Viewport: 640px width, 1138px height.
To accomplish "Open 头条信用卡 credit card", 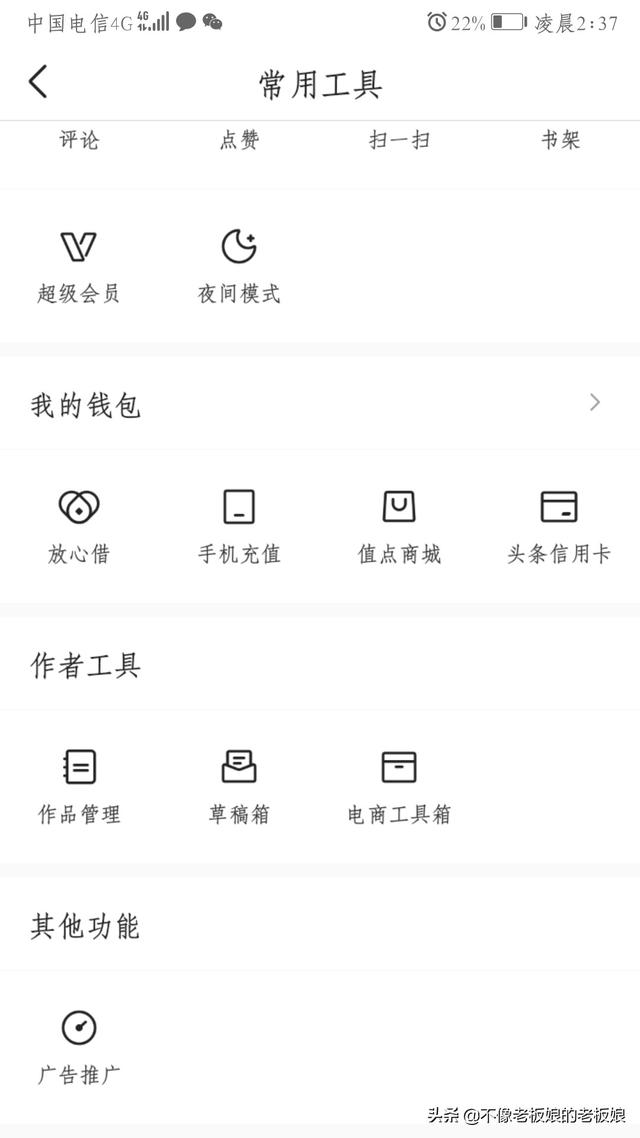I will click(x=559, y=526).
